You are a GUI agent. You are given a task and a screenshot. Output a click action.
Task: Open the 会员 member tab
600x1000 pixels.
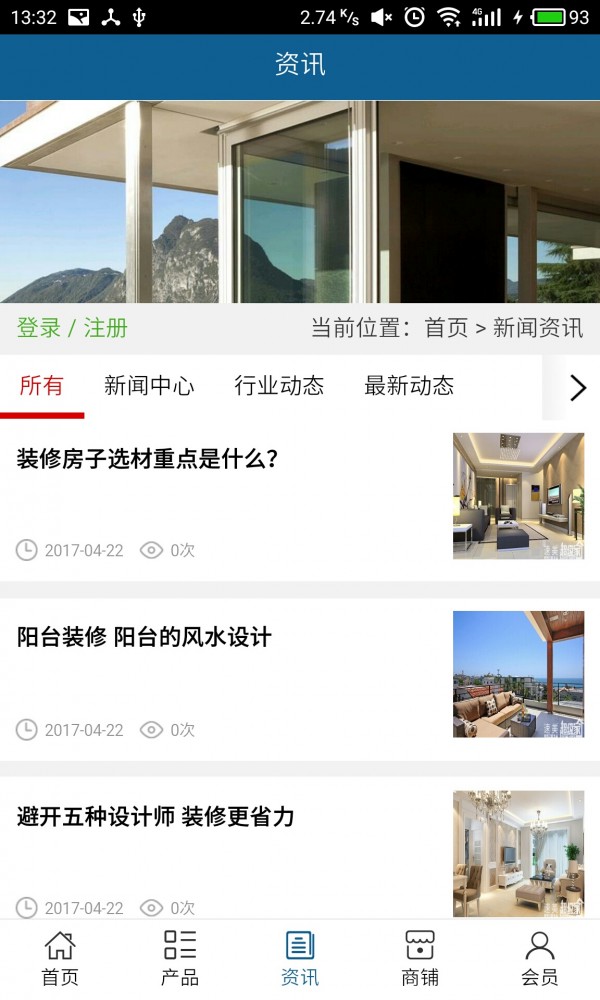(540, 958)
